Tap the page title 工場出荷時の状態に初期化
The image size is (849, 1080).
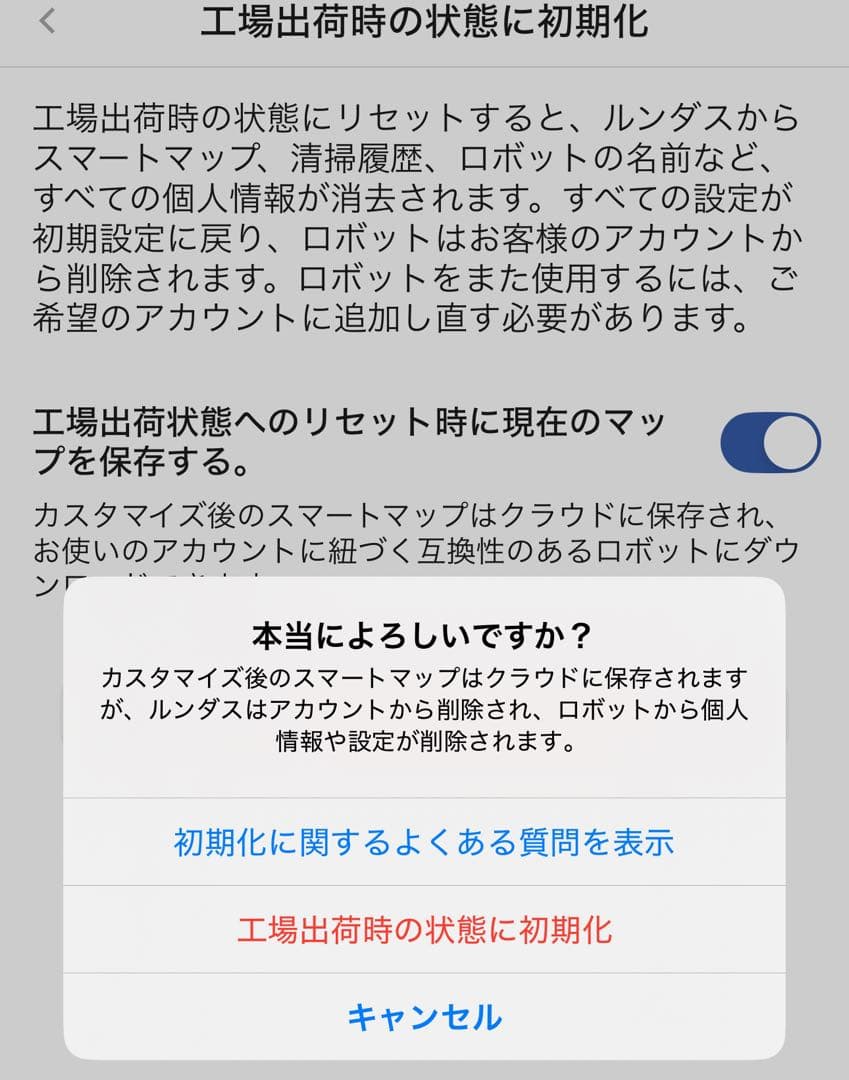click(424, 27)
